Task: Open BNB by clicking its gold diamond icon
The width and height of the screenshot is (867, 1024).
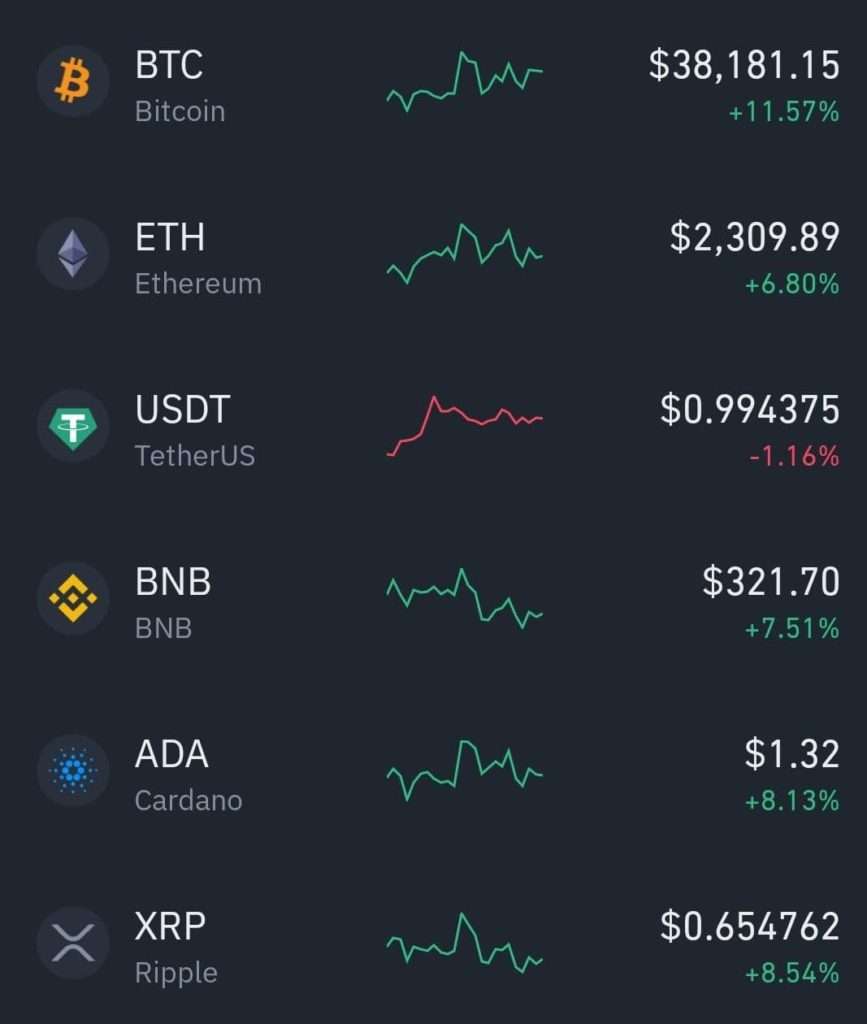Action: click(72, 597)
